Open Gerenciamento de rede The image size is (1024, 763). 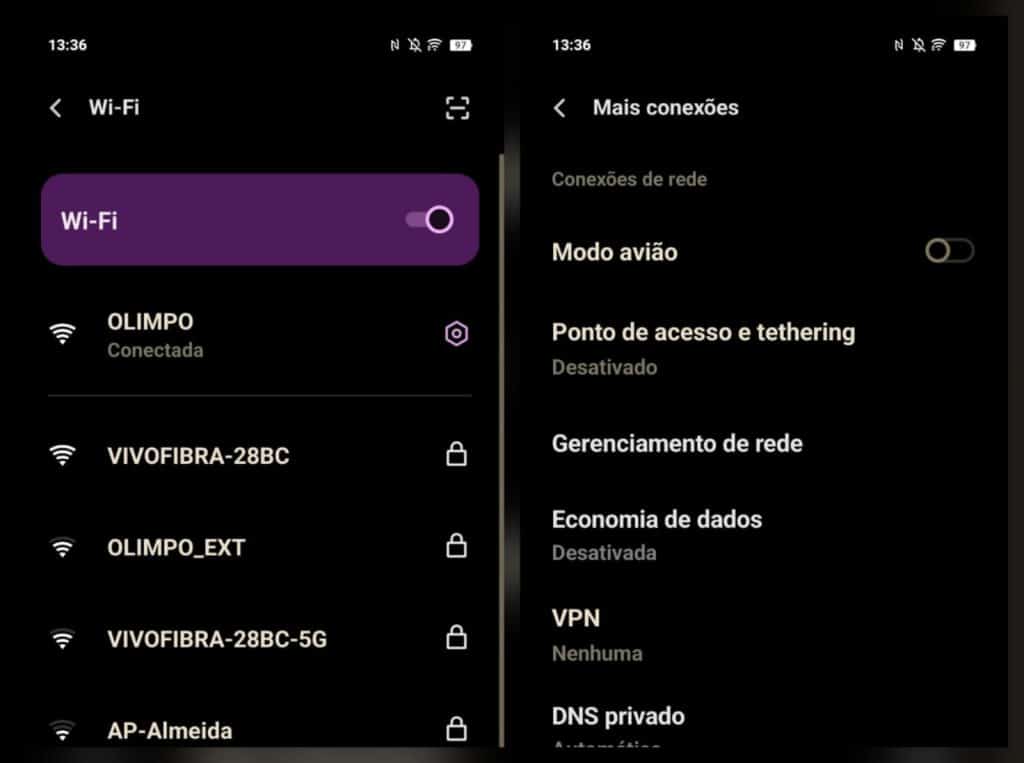tap(677, 443)
